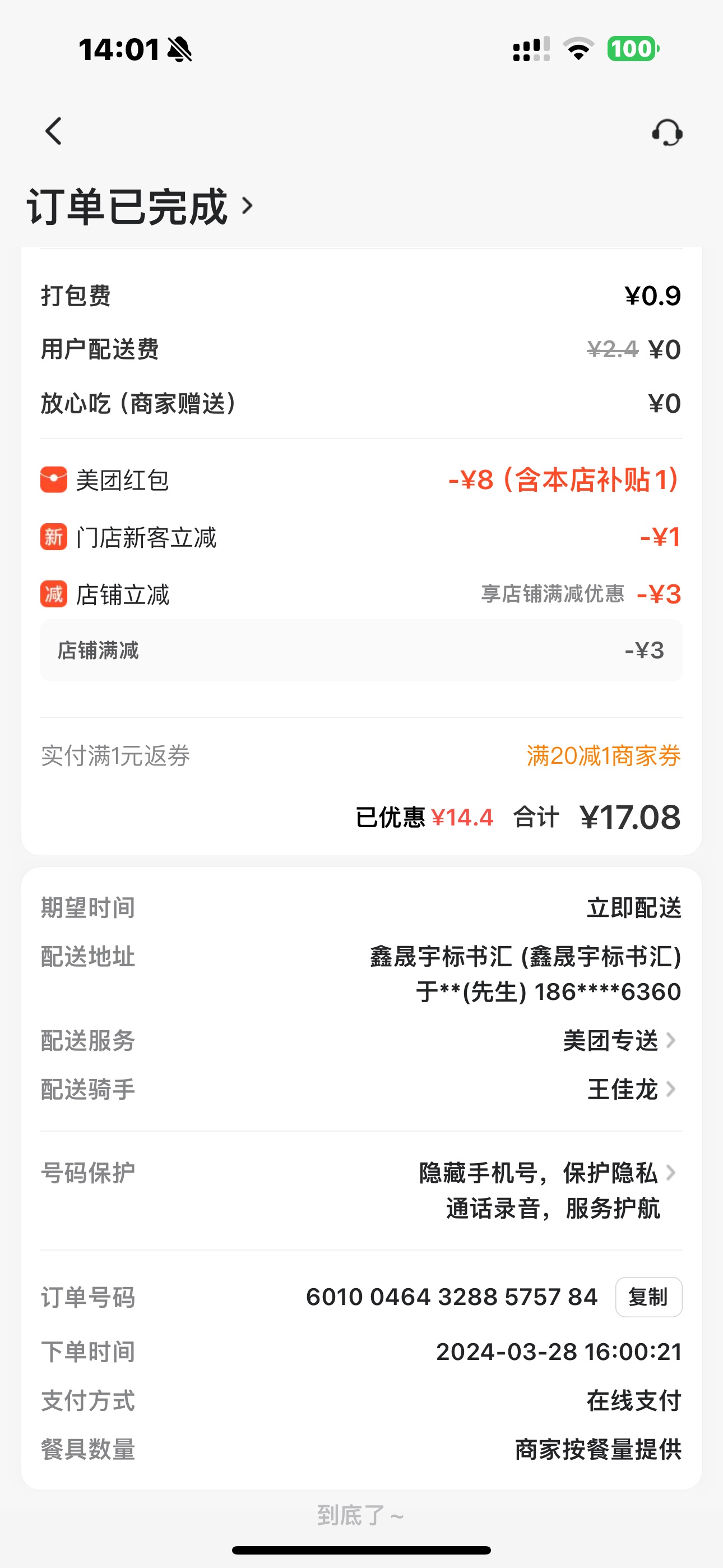Go back using the top-left arrow

tap(54, 131)
